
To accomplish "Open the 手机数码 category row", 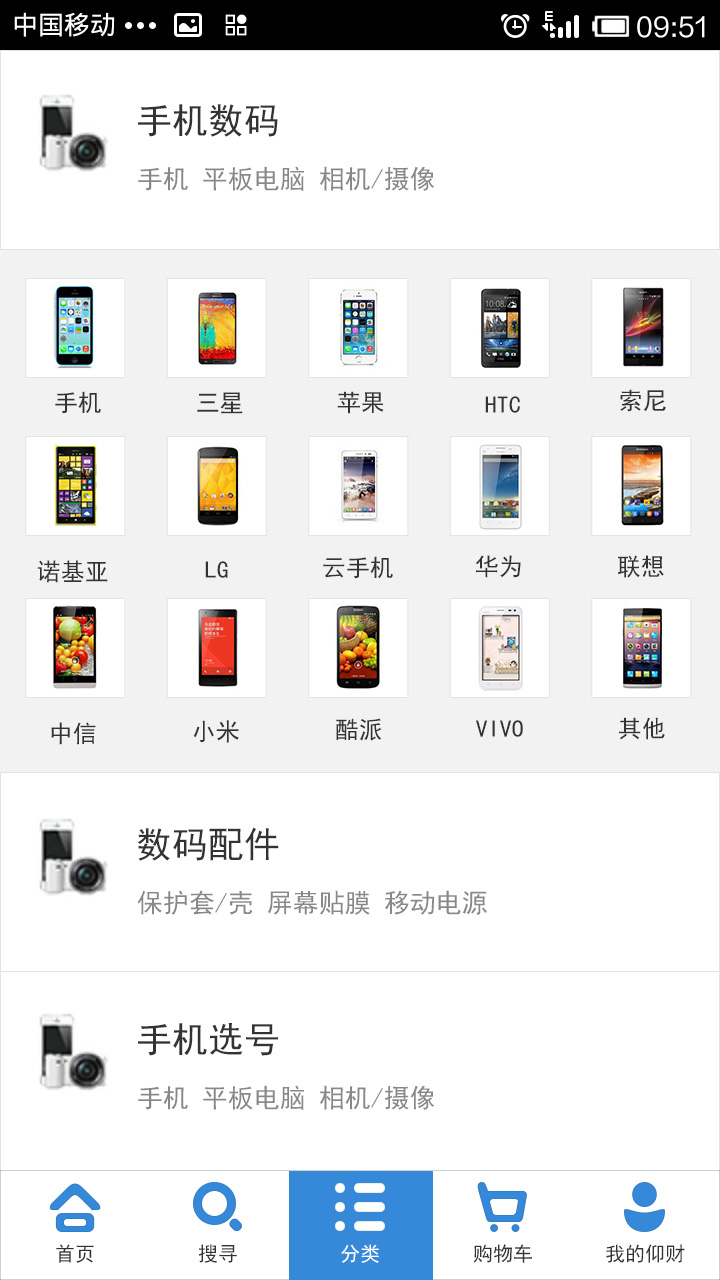I will point(360,150).
